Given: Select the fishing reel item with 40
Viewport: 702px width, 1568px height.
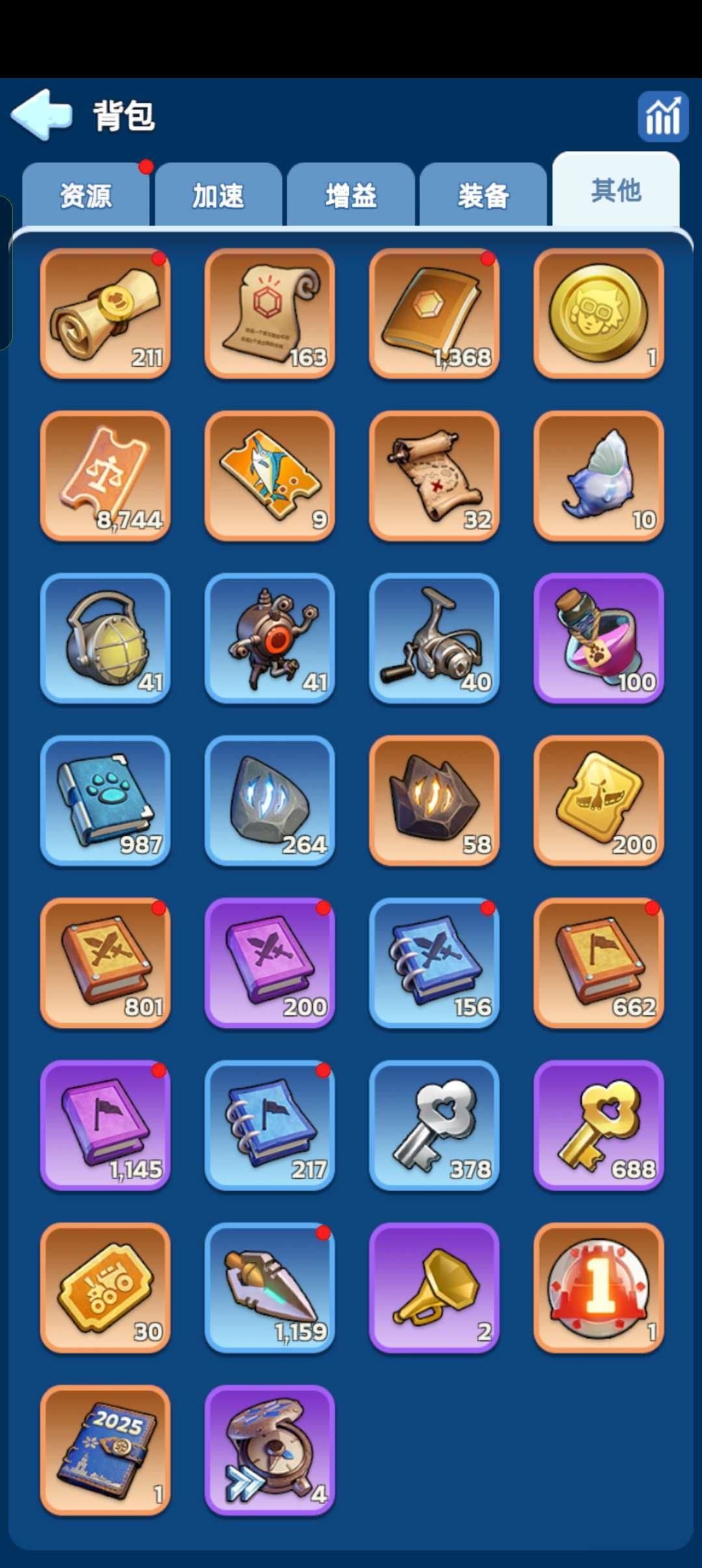Looking at the screenshot, I should pyautogui.click(x=434, y=638).
